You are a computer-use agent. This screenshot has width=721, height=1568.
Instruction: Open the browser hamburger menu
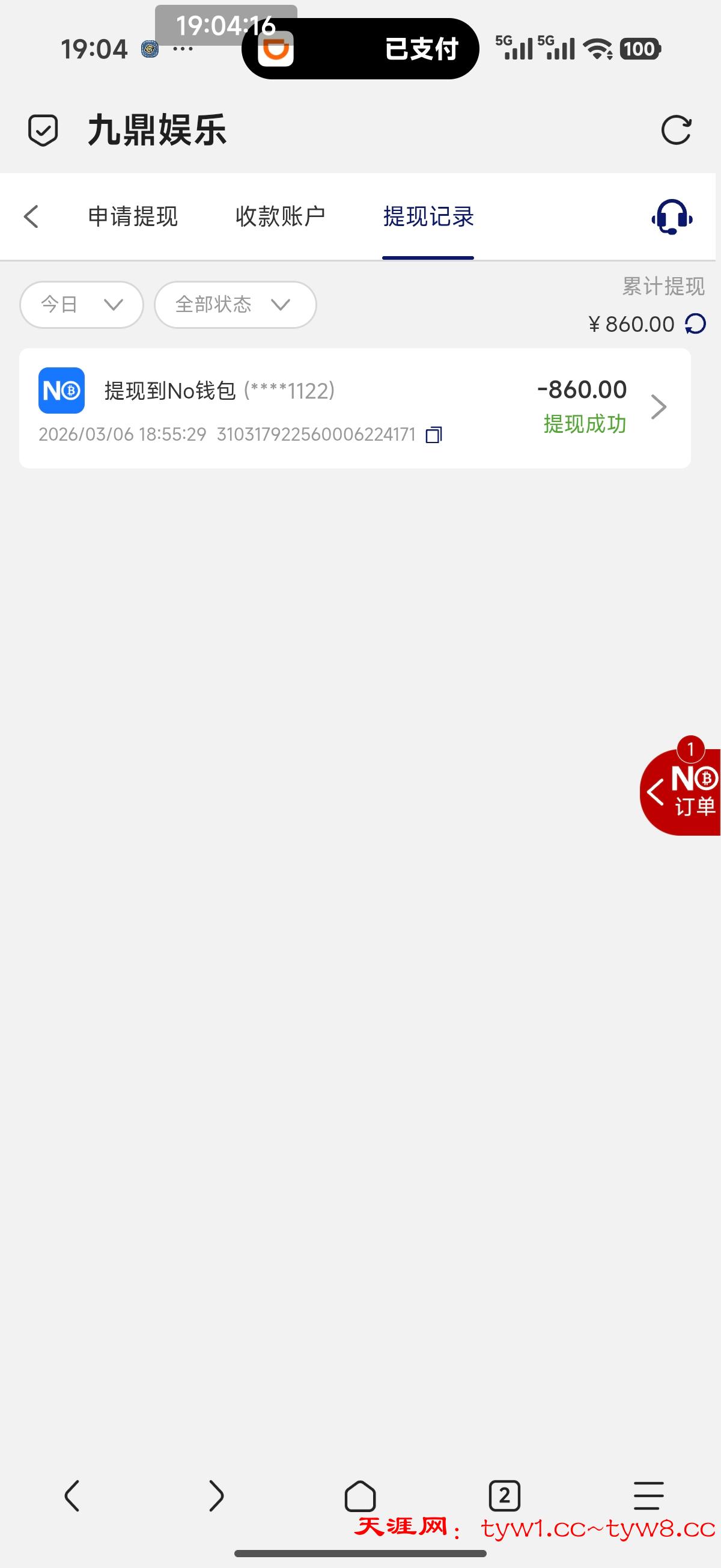click(648, 1496)
